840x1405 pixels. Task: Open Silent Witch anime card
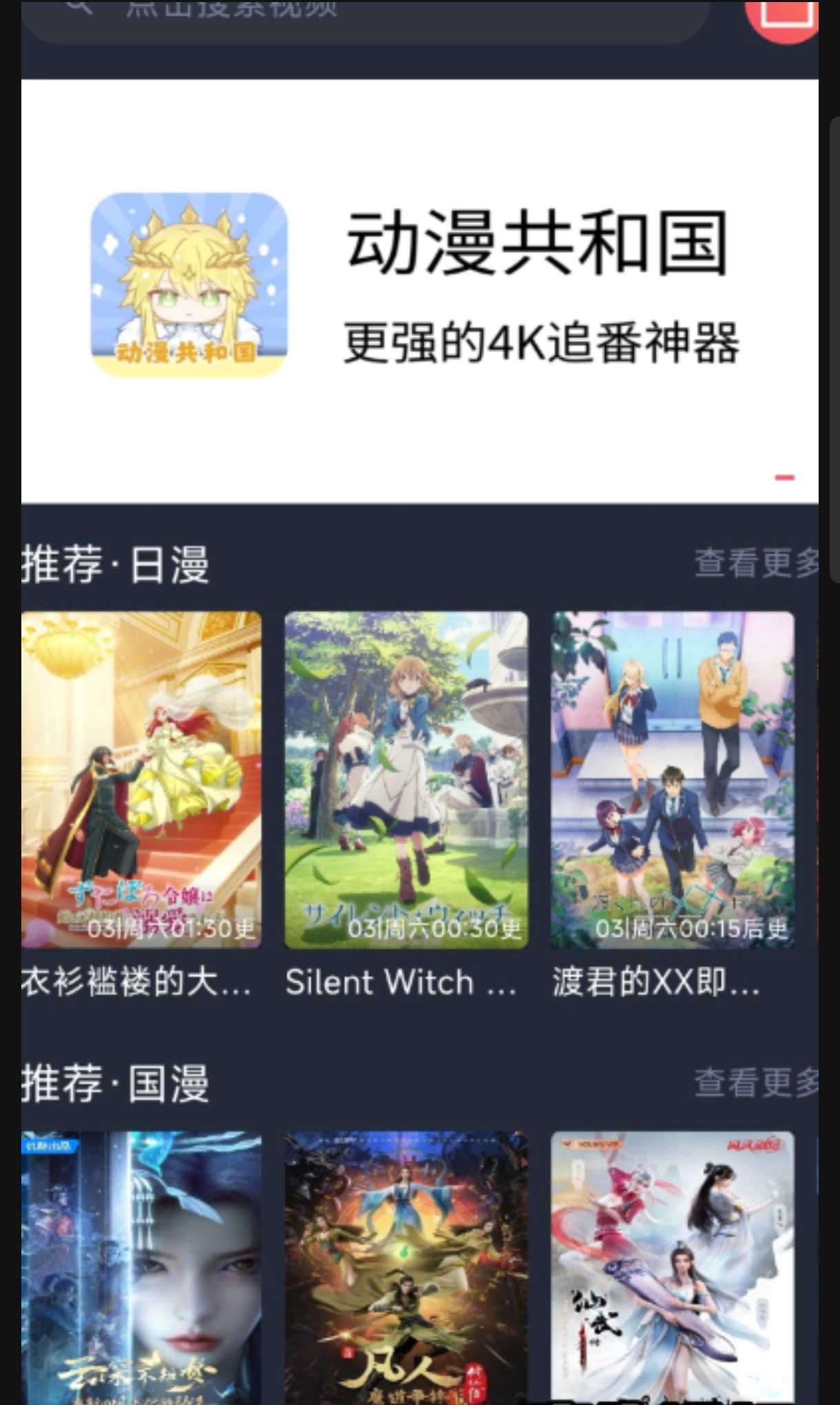coord(406,780)
